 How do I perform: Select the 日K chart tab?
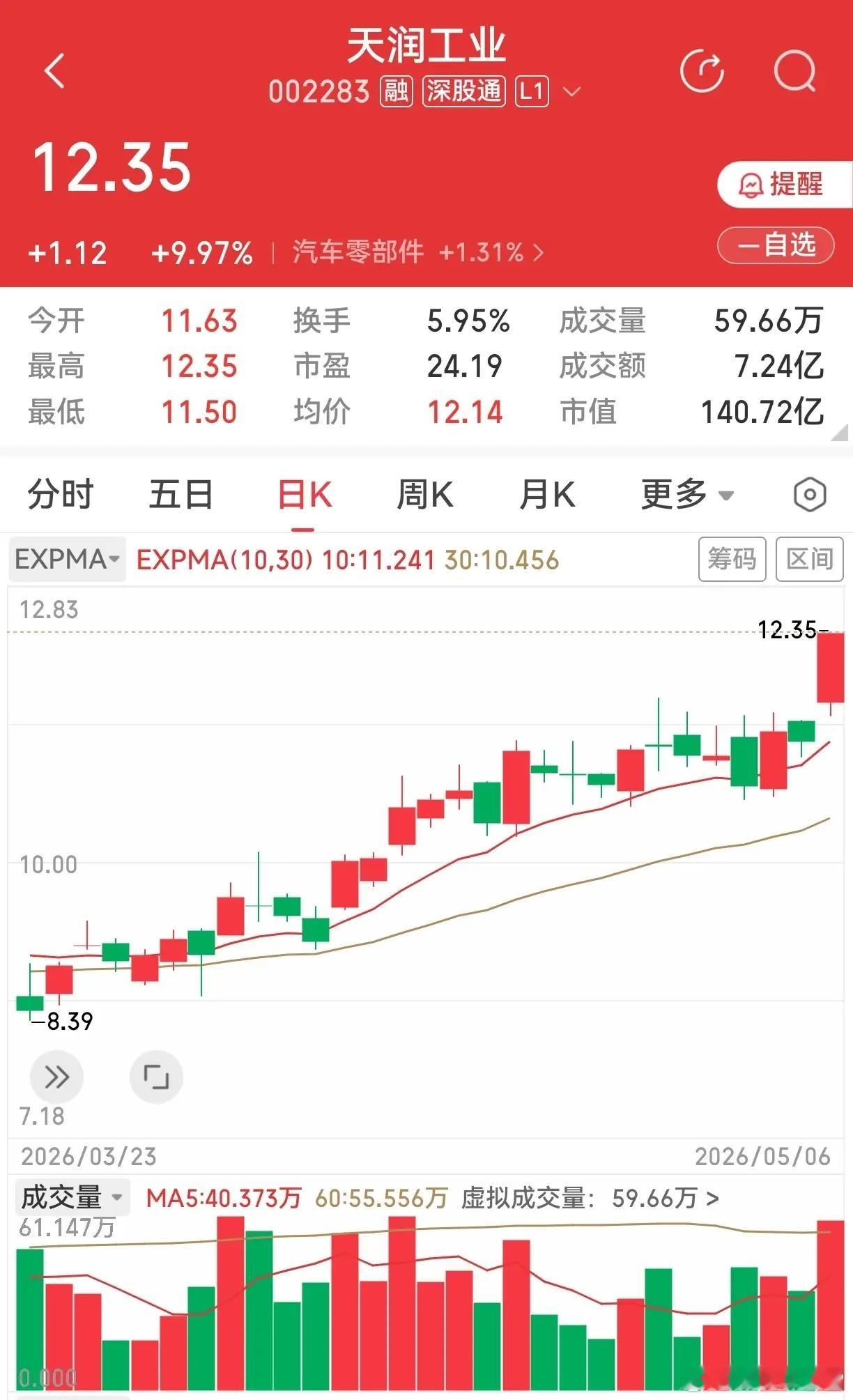304,495
